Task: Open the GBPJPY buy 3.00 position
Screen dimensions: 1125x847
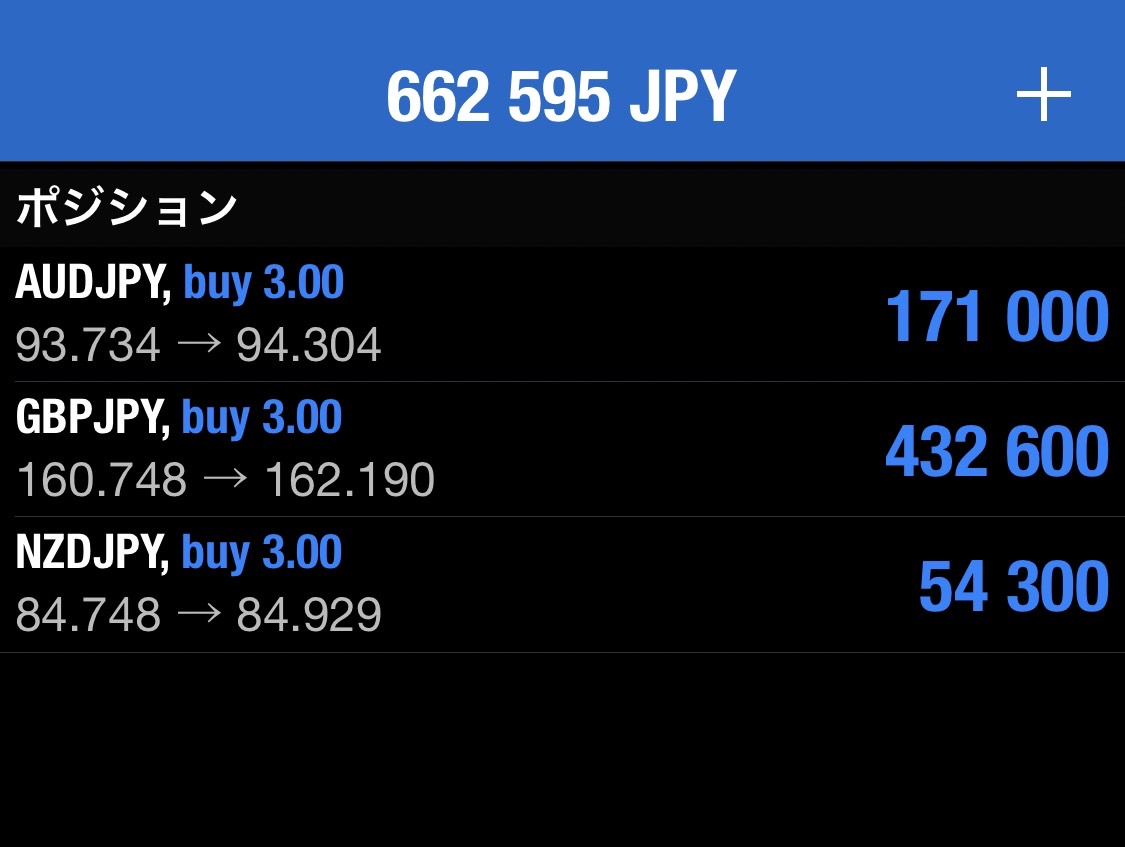Action: (562, 450)
